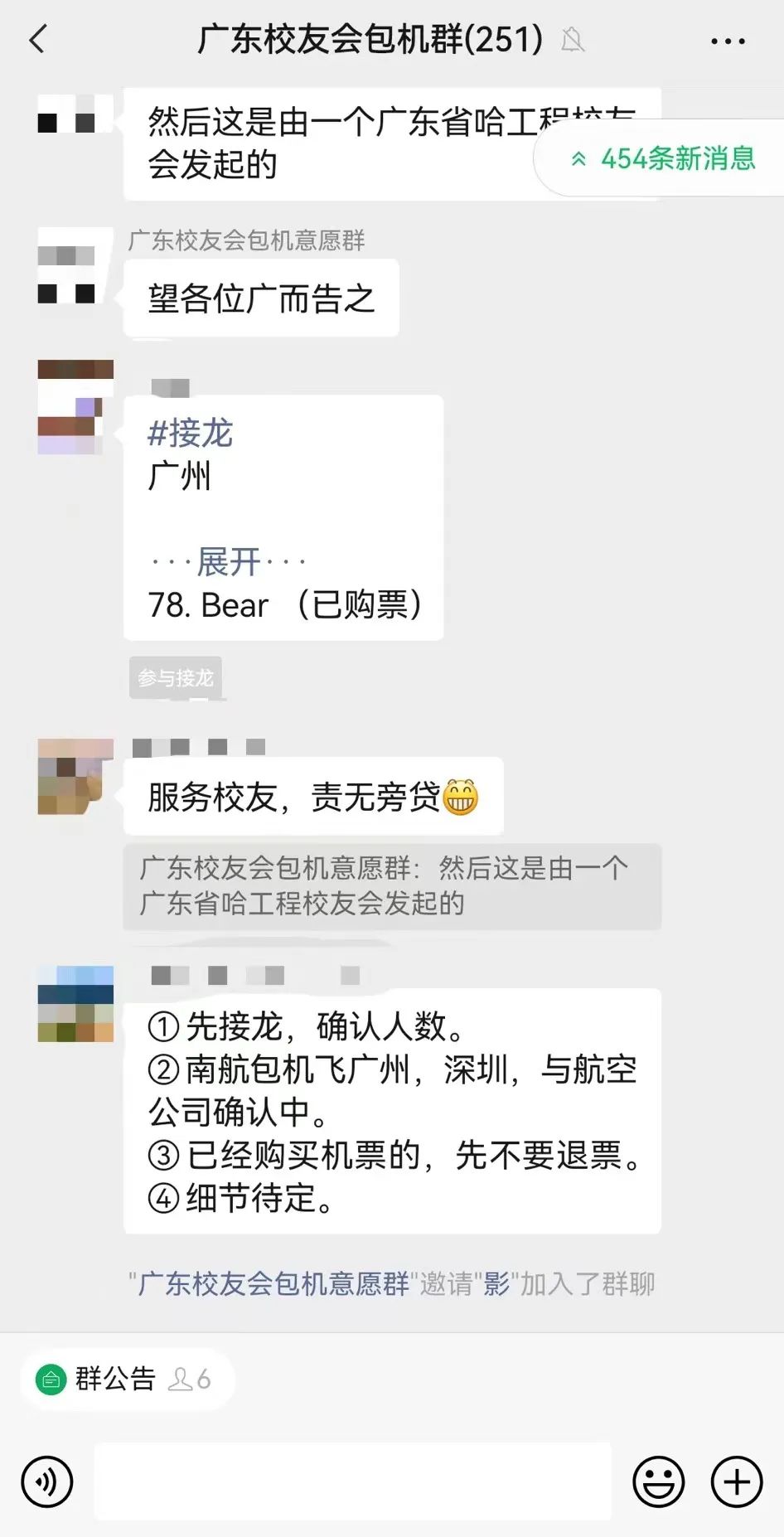The height and width of the screenshot is (1537, 784).
Task: Open avatar of the 先接龙 message sender
Action: tap(75, 1003)
